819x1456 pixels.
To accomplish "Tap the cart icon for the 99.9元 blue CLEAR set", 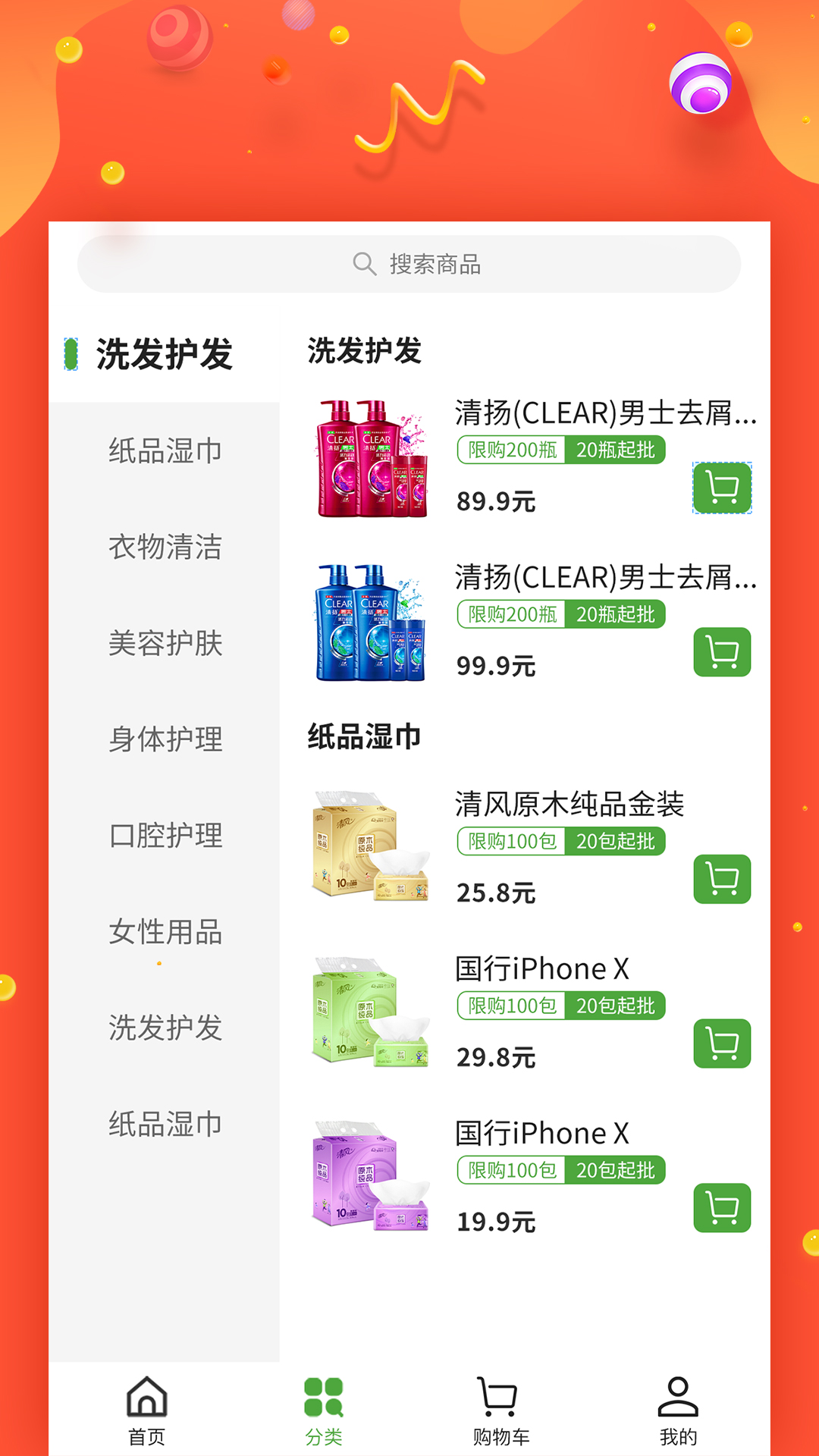I will [x=721, y=653].
